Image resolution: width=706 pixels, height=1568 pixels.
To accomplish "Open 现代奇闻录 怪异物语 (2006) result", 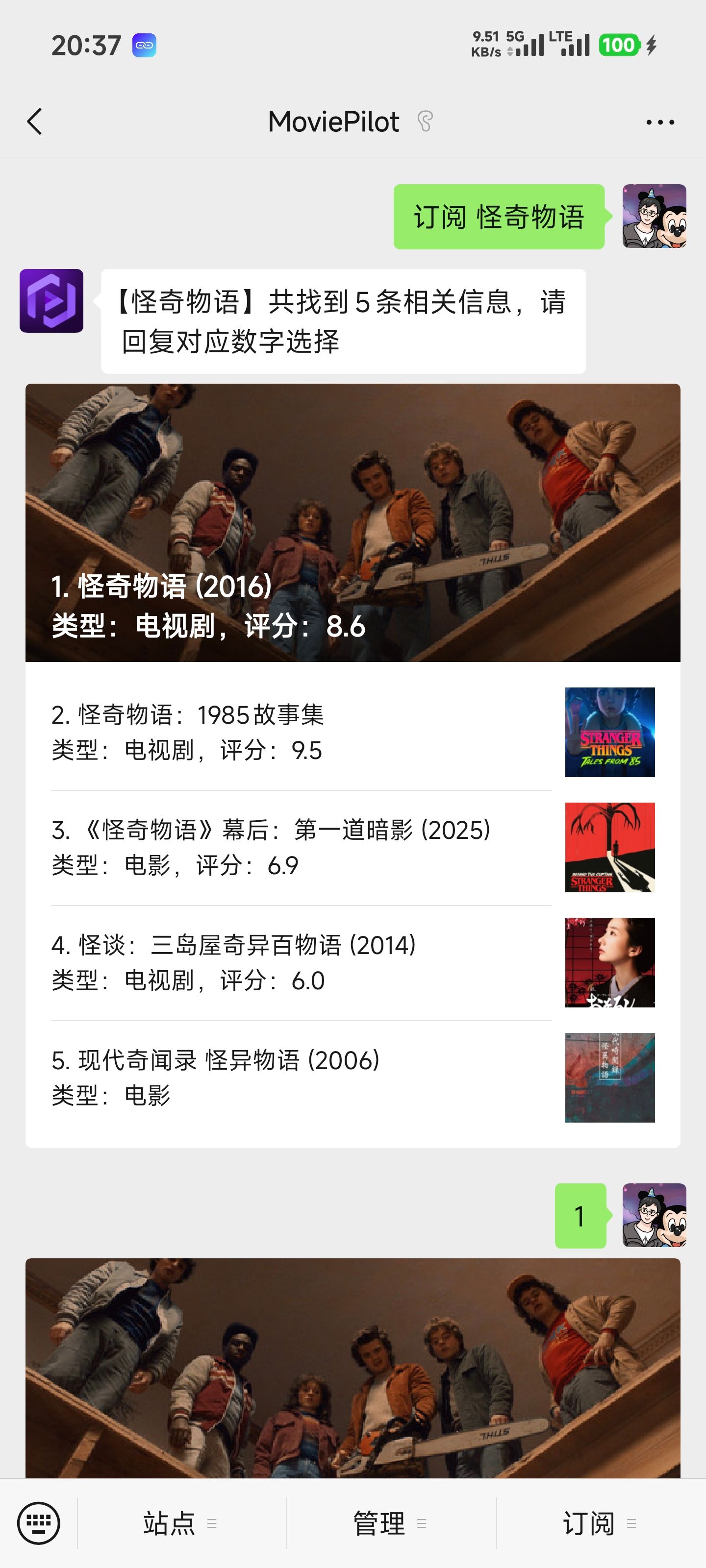I will 301,1078.
